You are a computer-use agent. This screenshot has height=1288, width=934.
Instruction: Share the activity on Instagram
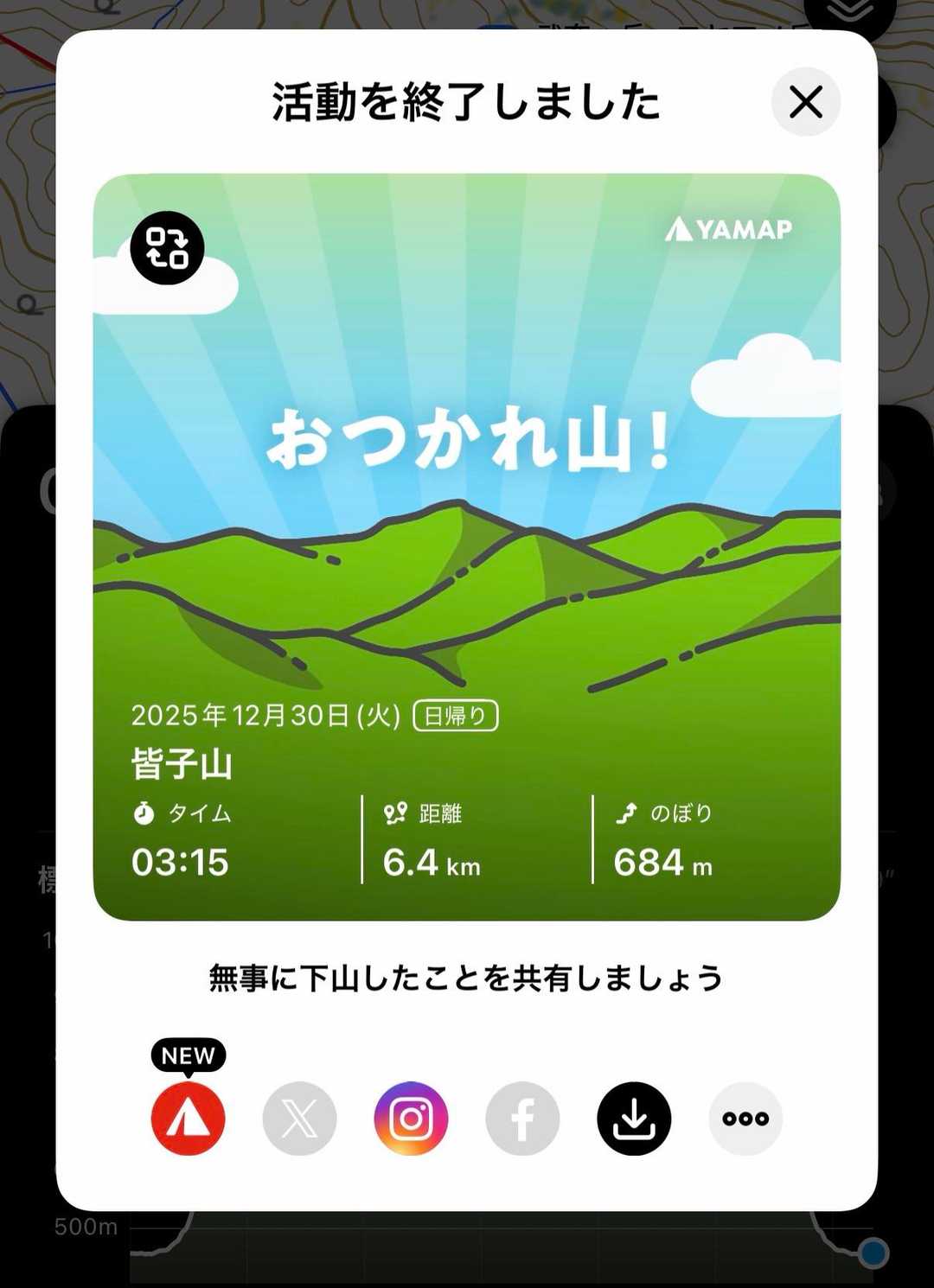[411, 1119]
